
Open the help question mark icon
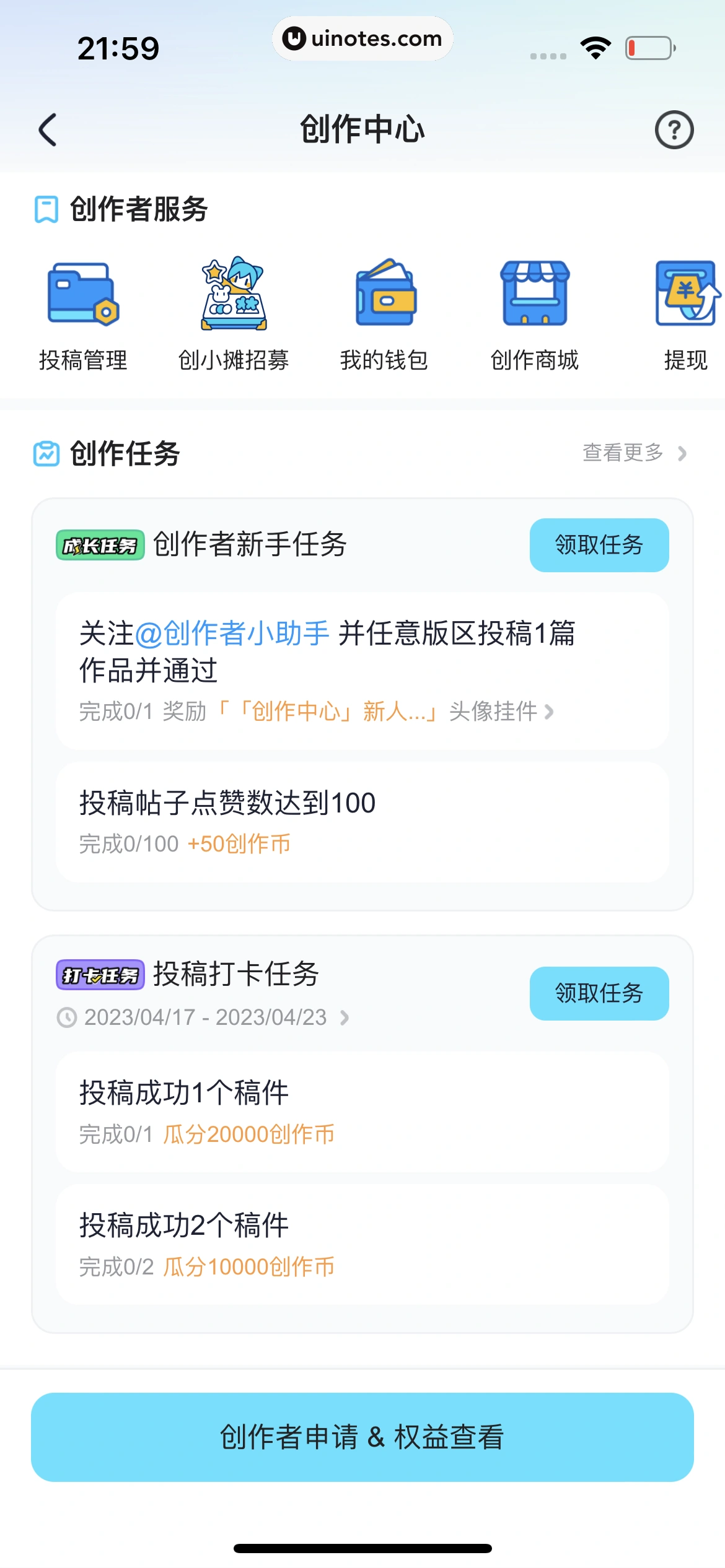[674, 131]
